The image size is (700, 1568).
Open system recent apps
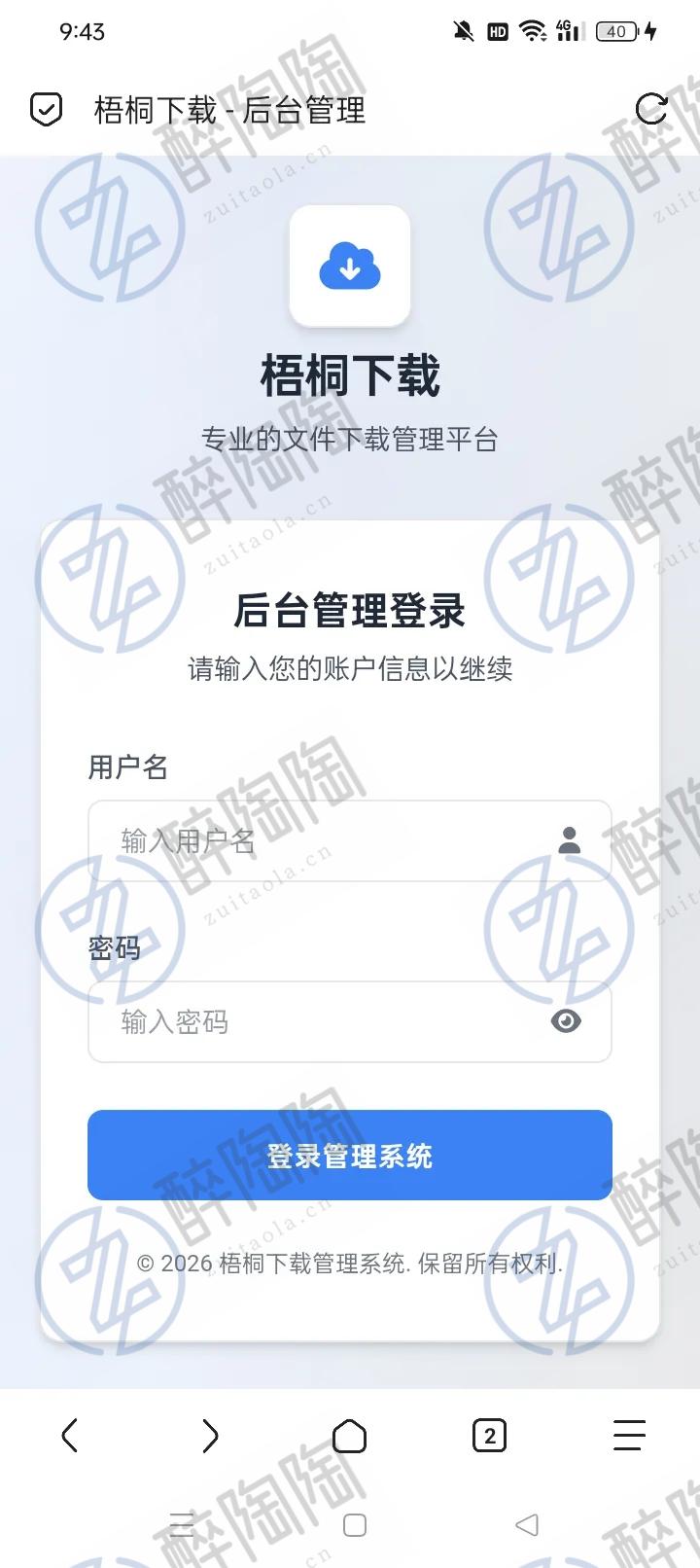pyautogui.click(x=182, y=1524)
